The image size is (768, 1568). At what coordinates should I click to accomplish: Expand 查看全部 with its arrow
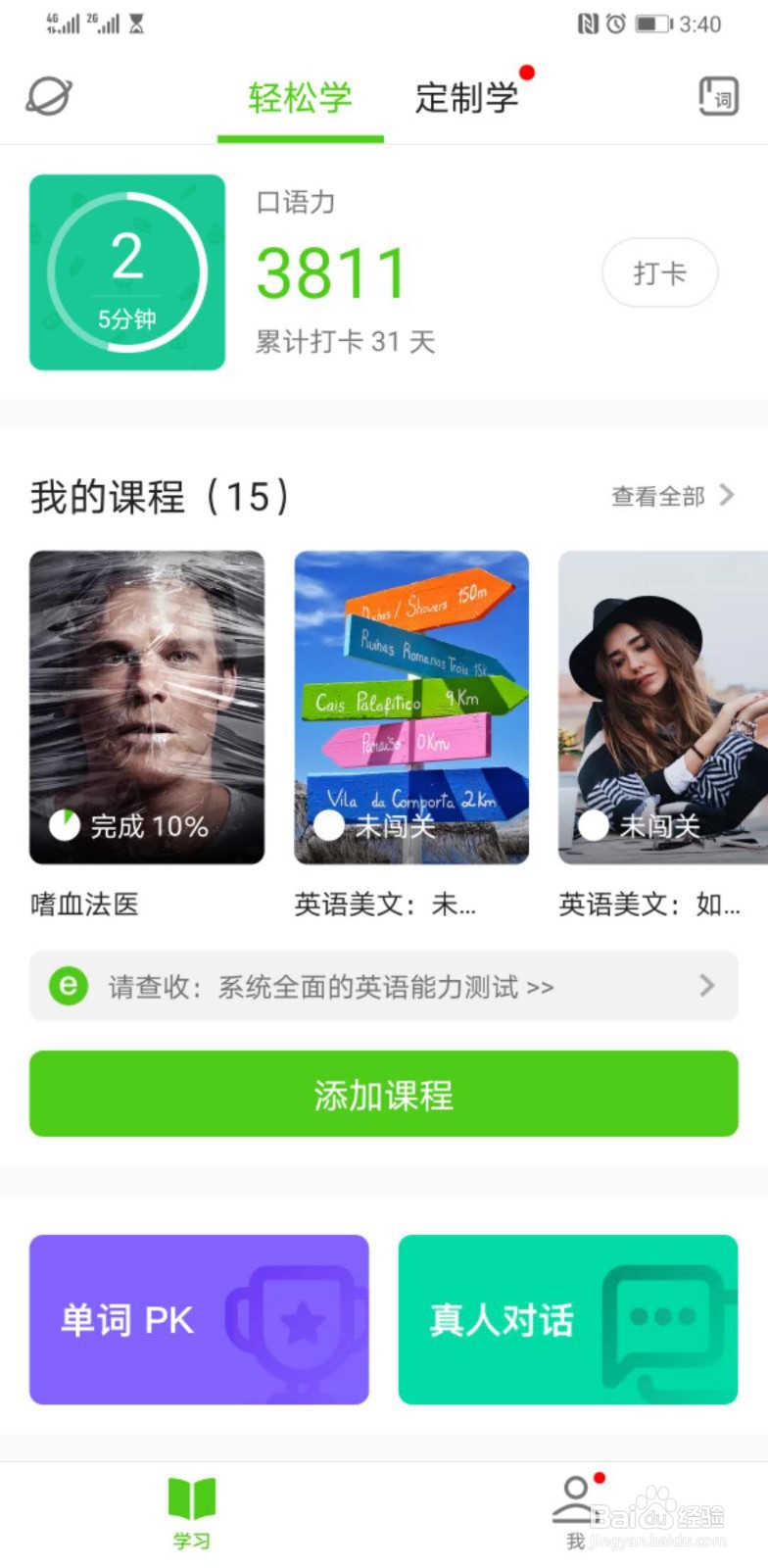point(670,497)
